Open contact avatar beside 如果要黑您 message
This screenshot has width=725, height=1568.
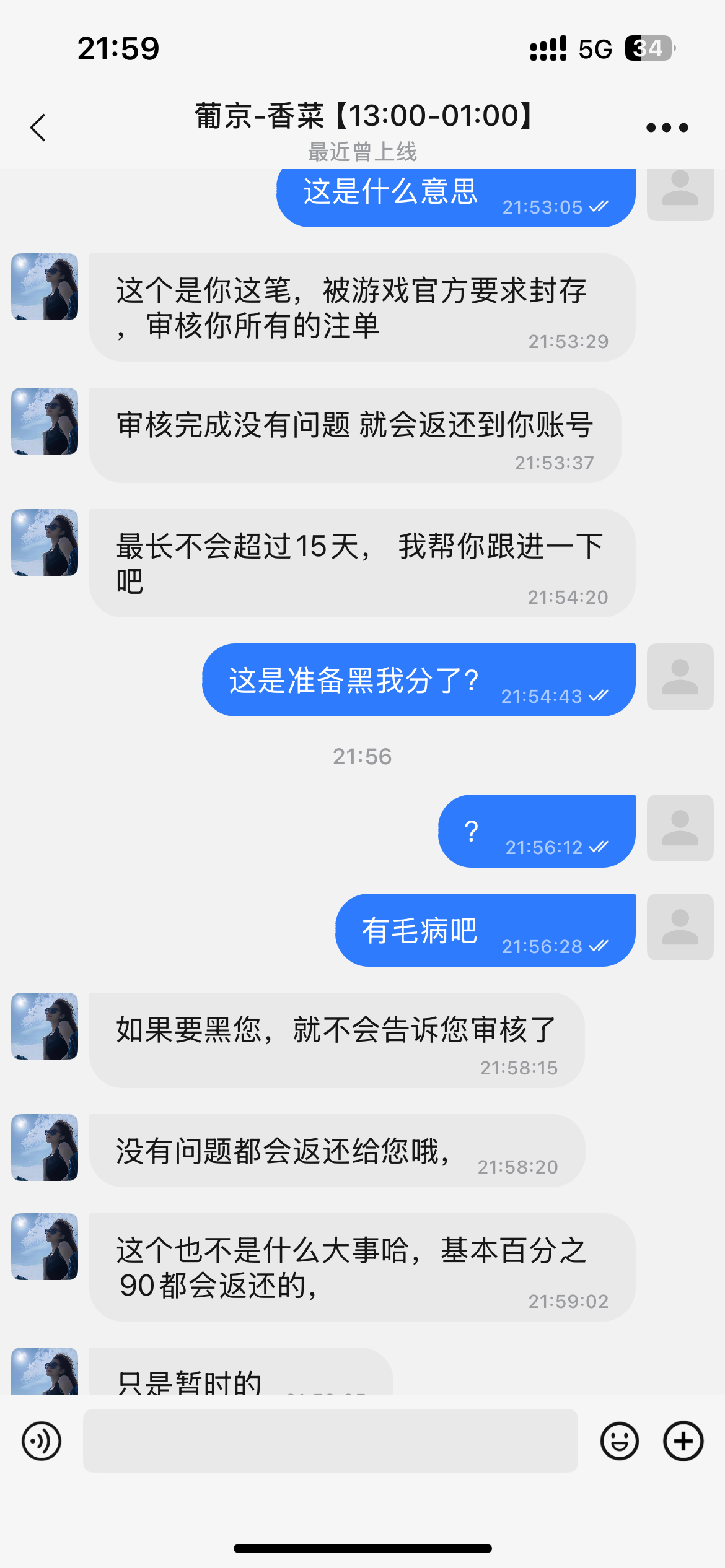coord(45,1026)
